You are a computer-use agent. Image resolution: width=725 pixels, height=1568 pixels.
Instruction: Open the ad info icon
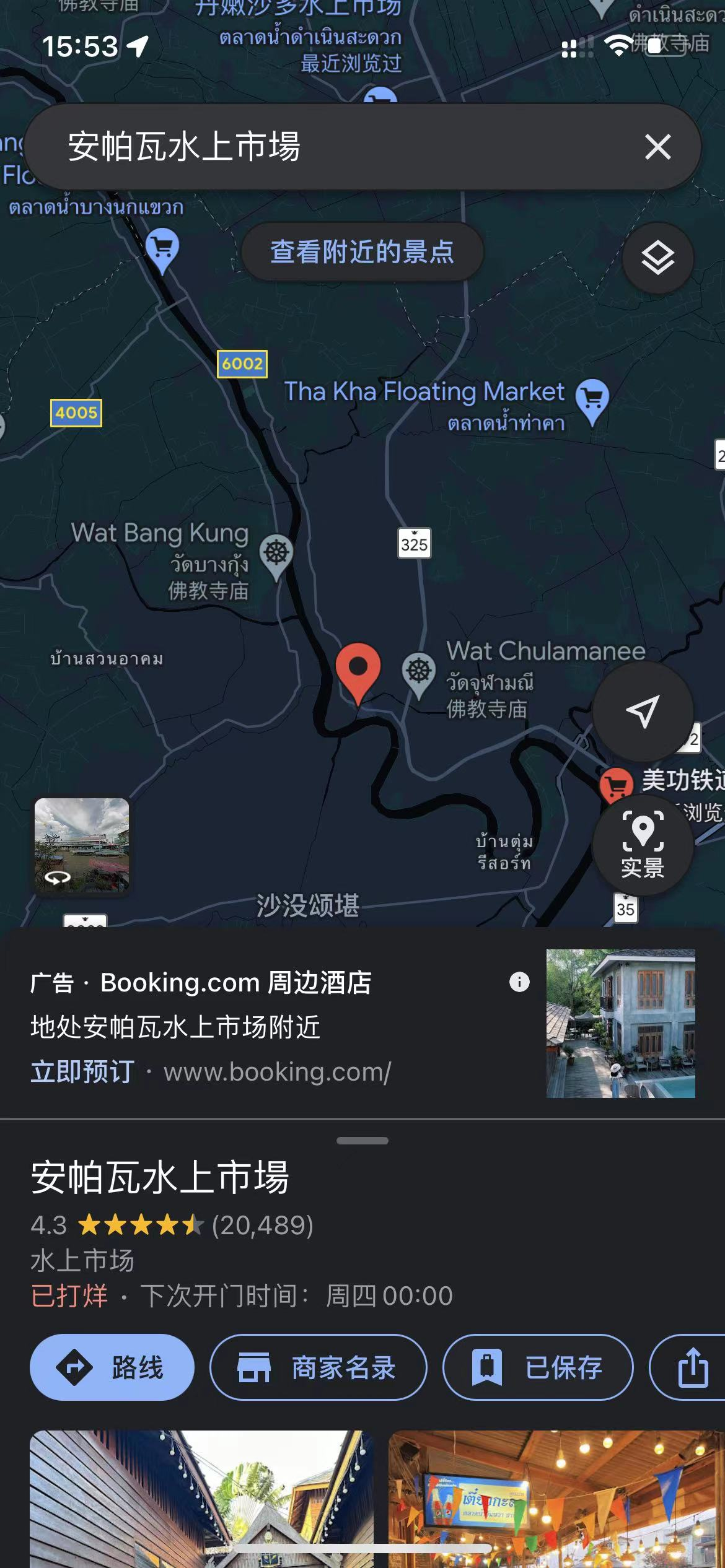519,982
